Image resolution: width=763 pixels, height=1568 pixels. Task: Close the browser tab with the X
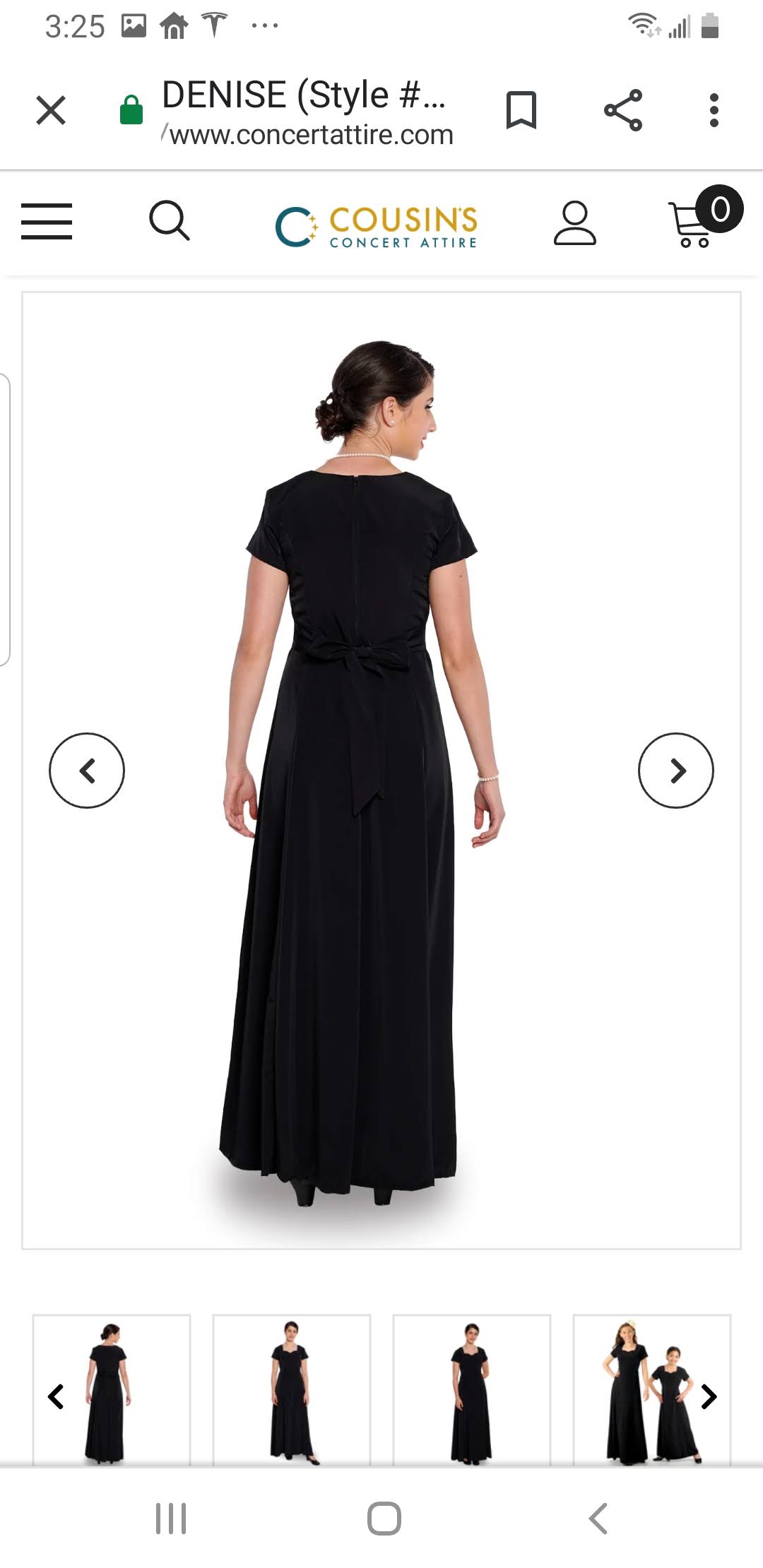51,110
